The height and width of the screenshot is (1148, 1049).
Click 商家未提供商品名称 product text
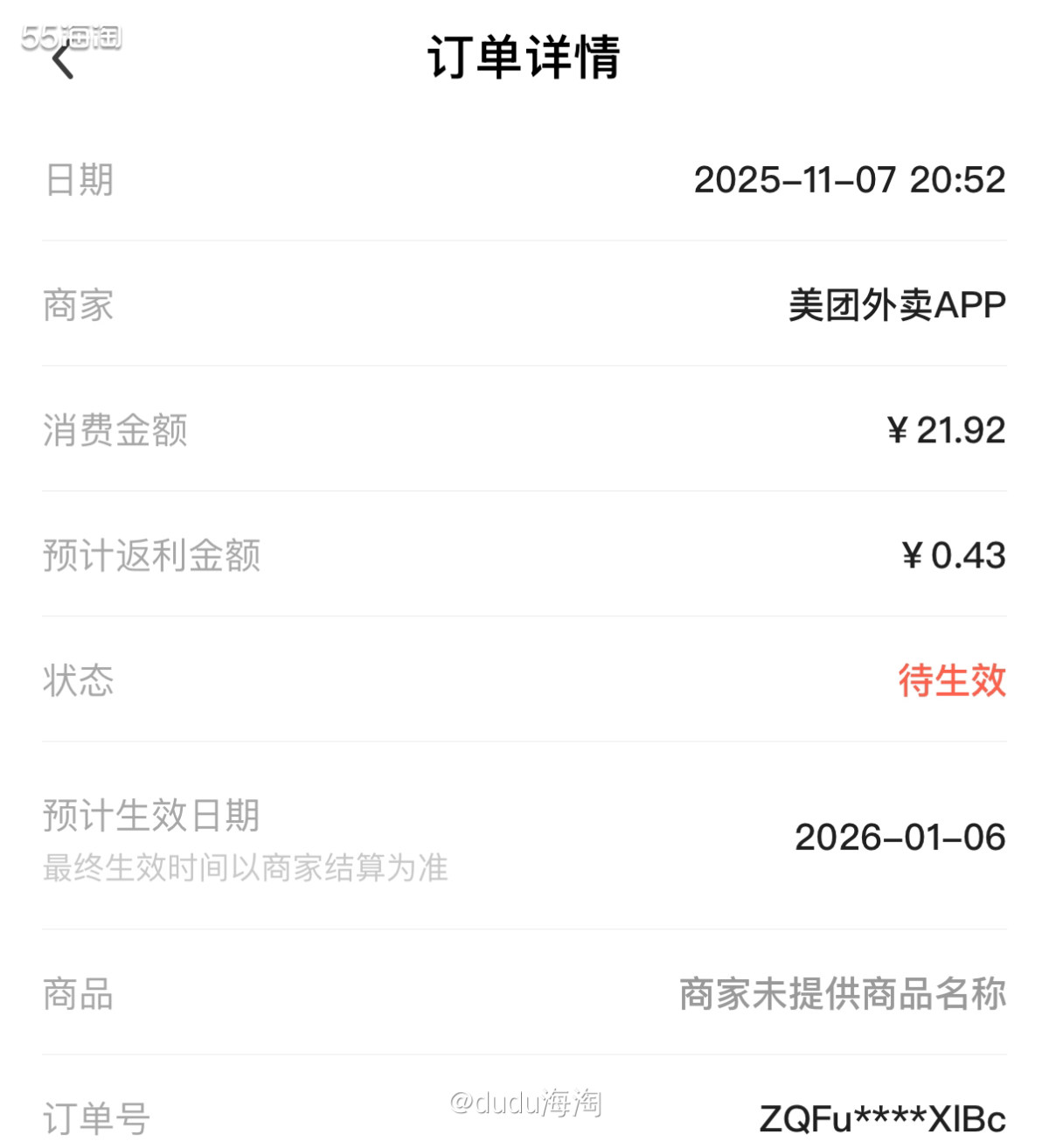[x=840, y=992]
